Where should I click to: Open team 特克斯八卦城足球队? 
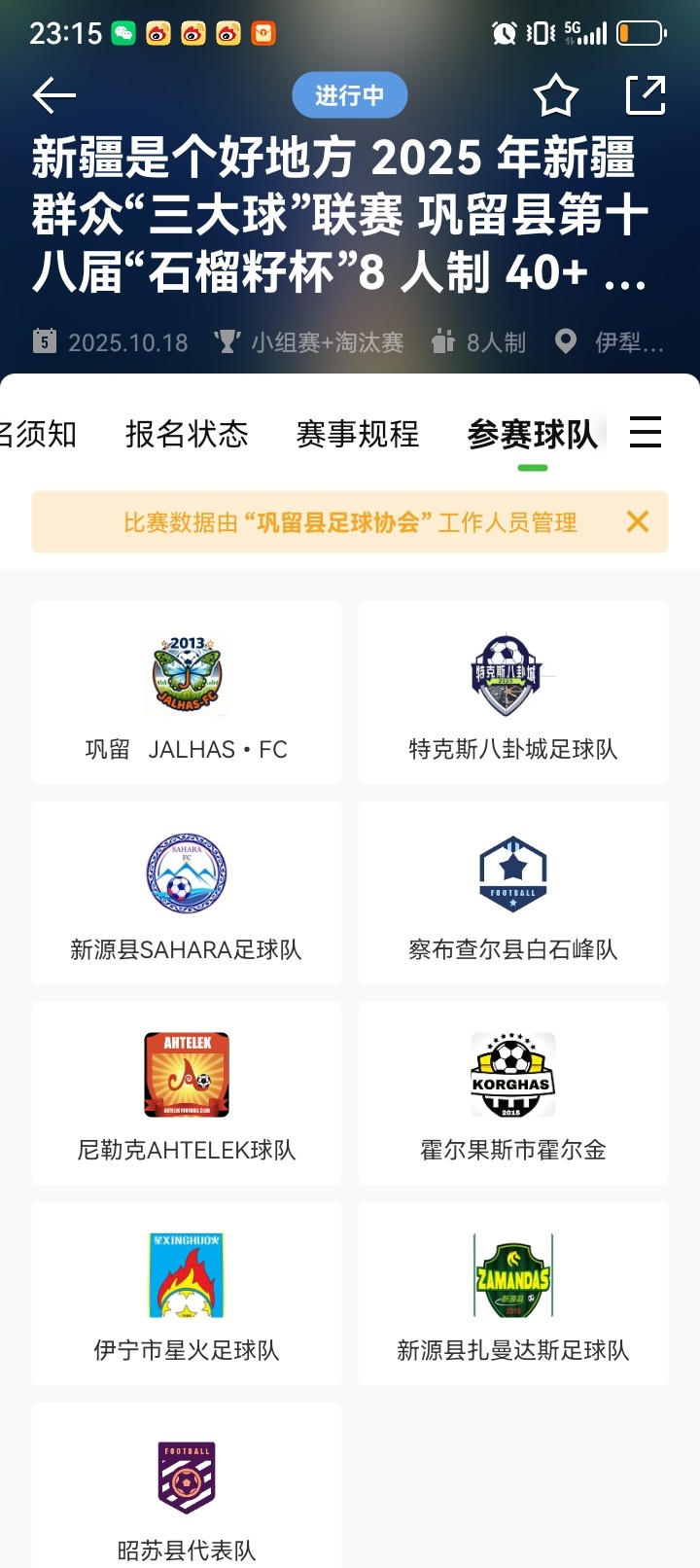point(513,693)
